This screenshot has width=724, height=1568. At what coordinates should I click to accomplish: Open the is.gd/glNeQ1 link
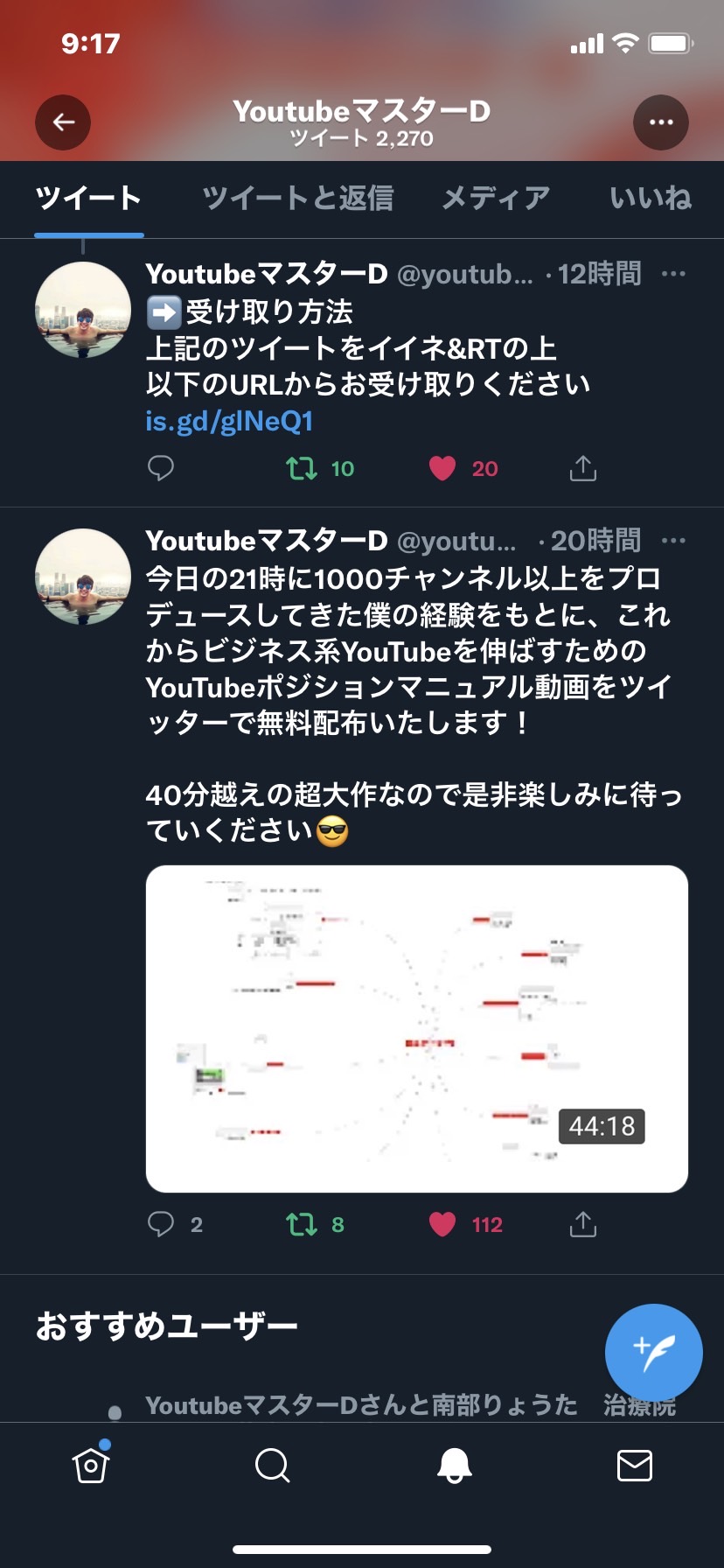(x=229, y=422)
